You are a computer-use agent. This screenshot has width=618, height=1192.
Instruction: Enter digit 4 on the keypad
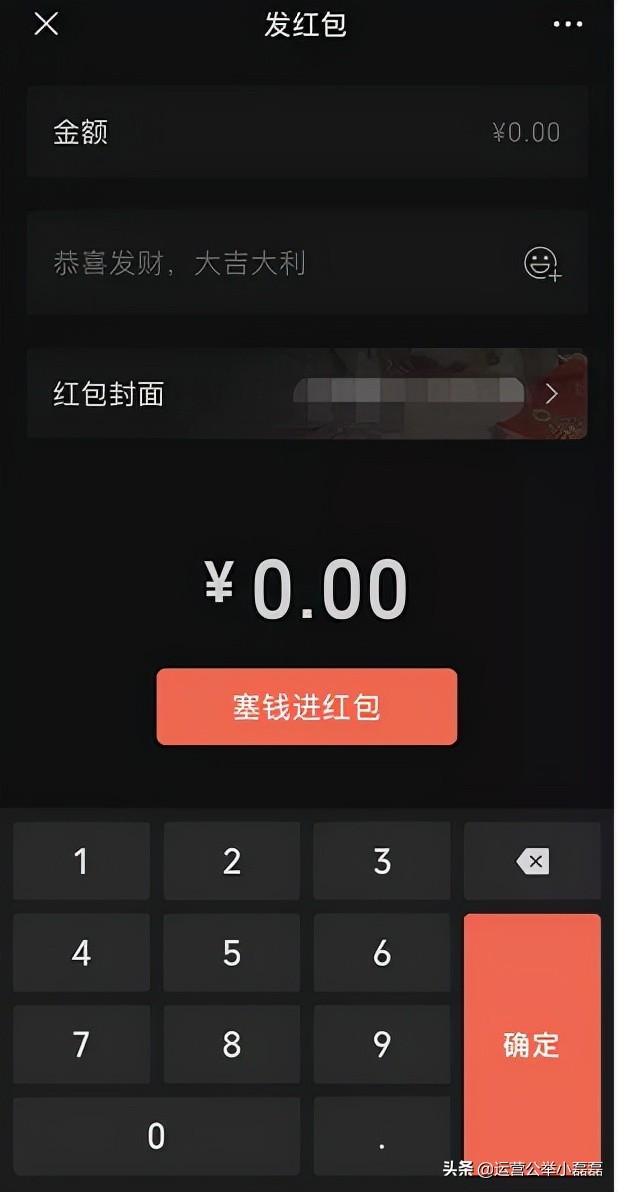(x=81, y=953)
